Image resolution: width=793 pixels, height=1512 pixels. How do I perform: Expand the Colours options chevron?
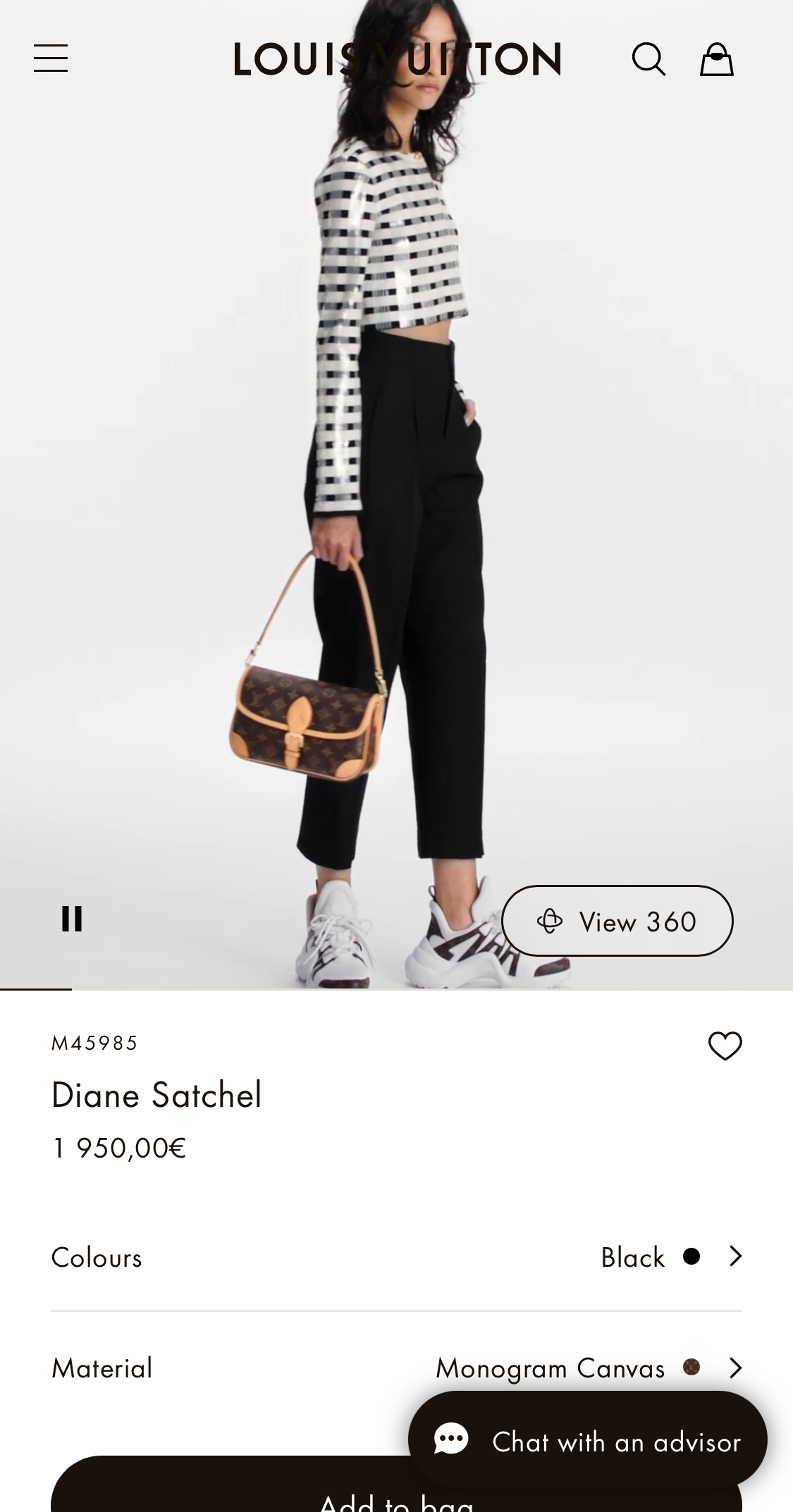[x=736, y=1257]
